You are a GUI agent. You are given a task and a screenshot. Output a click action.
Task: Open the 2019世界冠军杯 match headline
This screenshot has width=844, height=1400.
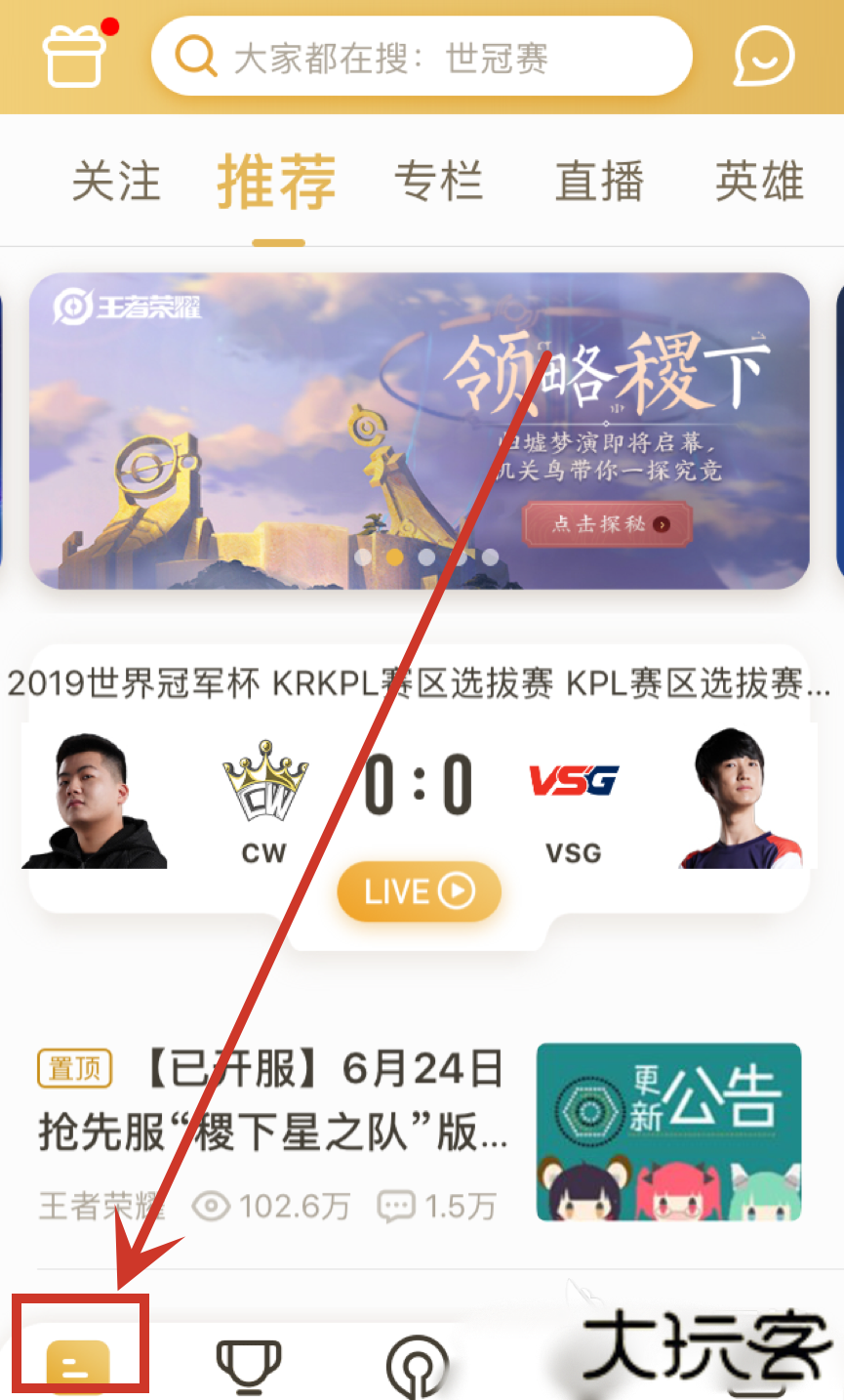pyautogui.click(x=418, y=686)
